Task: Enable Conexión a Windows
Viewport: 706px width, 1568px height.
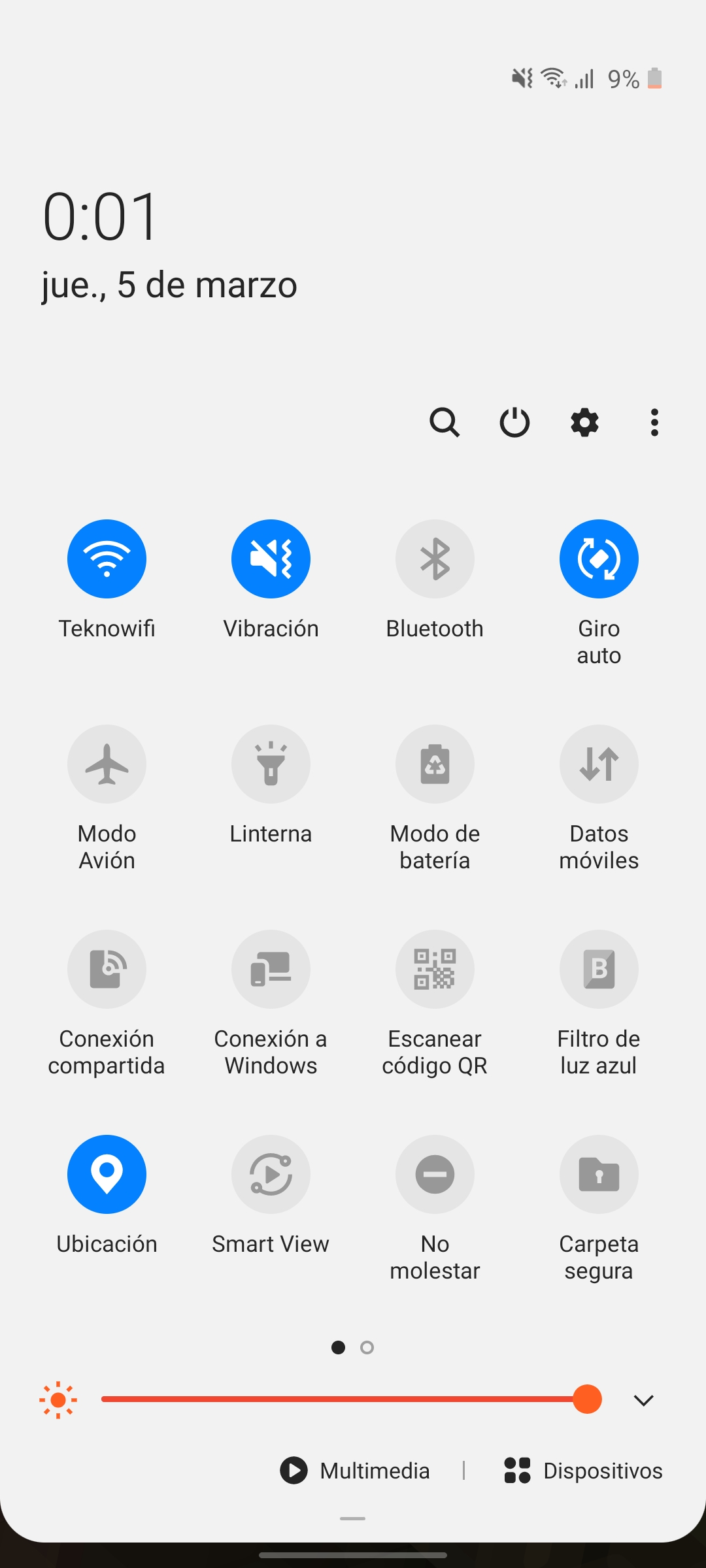Action: click(271, 969)
